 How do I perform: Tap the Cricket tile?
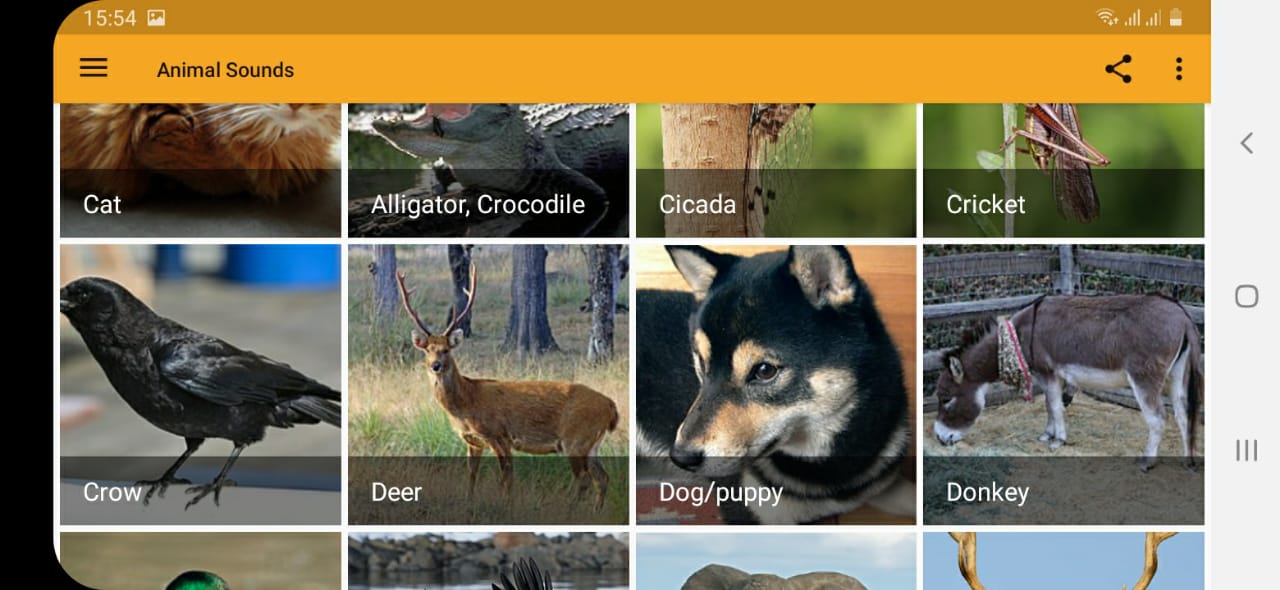[1063, 170]
